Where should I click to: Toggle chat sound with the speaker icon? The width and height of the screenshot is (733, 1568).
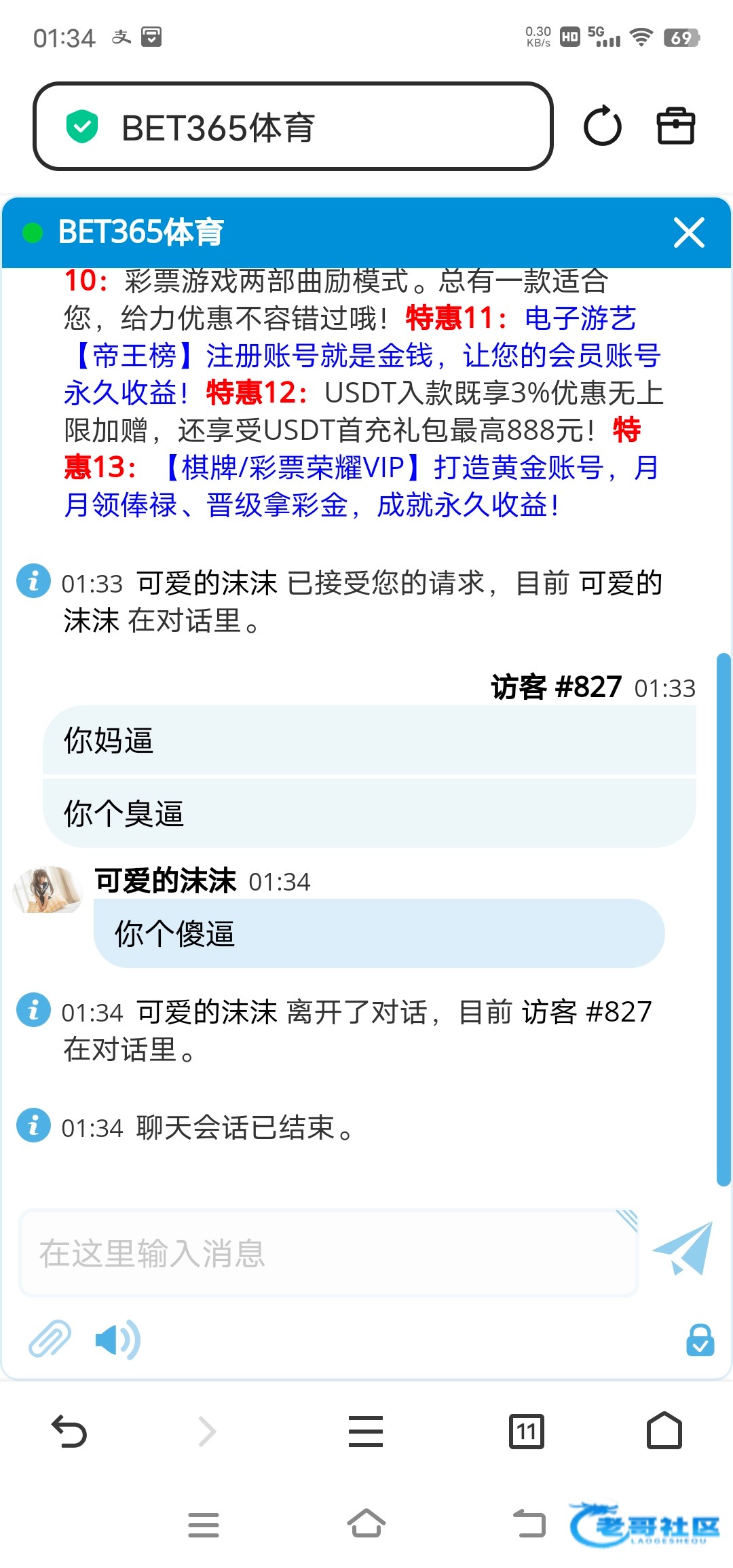(117, 1339)
